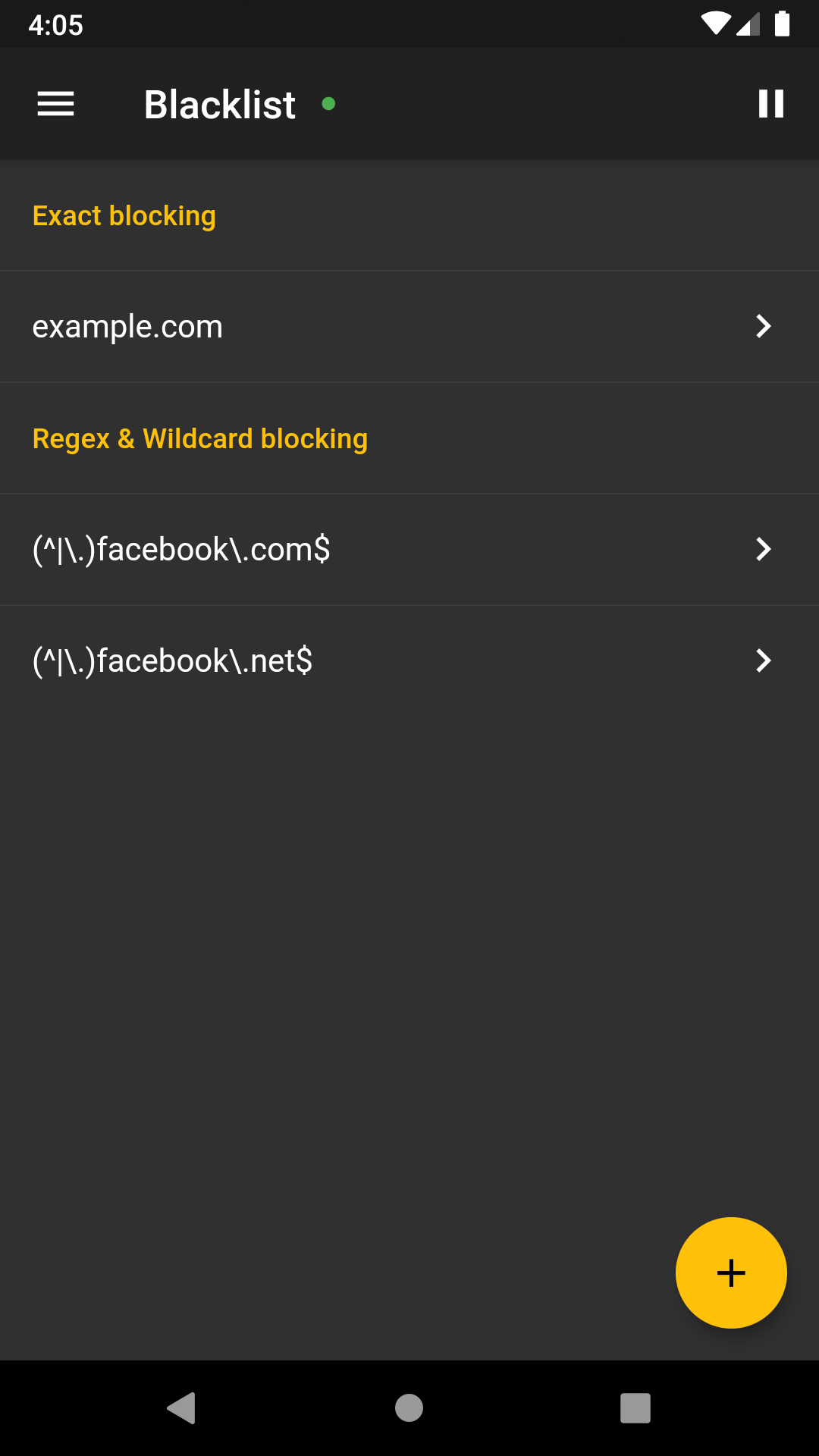Open the example.com blacklist entry
Viewport: 819px width, 1456px height.
pos(409,327)
